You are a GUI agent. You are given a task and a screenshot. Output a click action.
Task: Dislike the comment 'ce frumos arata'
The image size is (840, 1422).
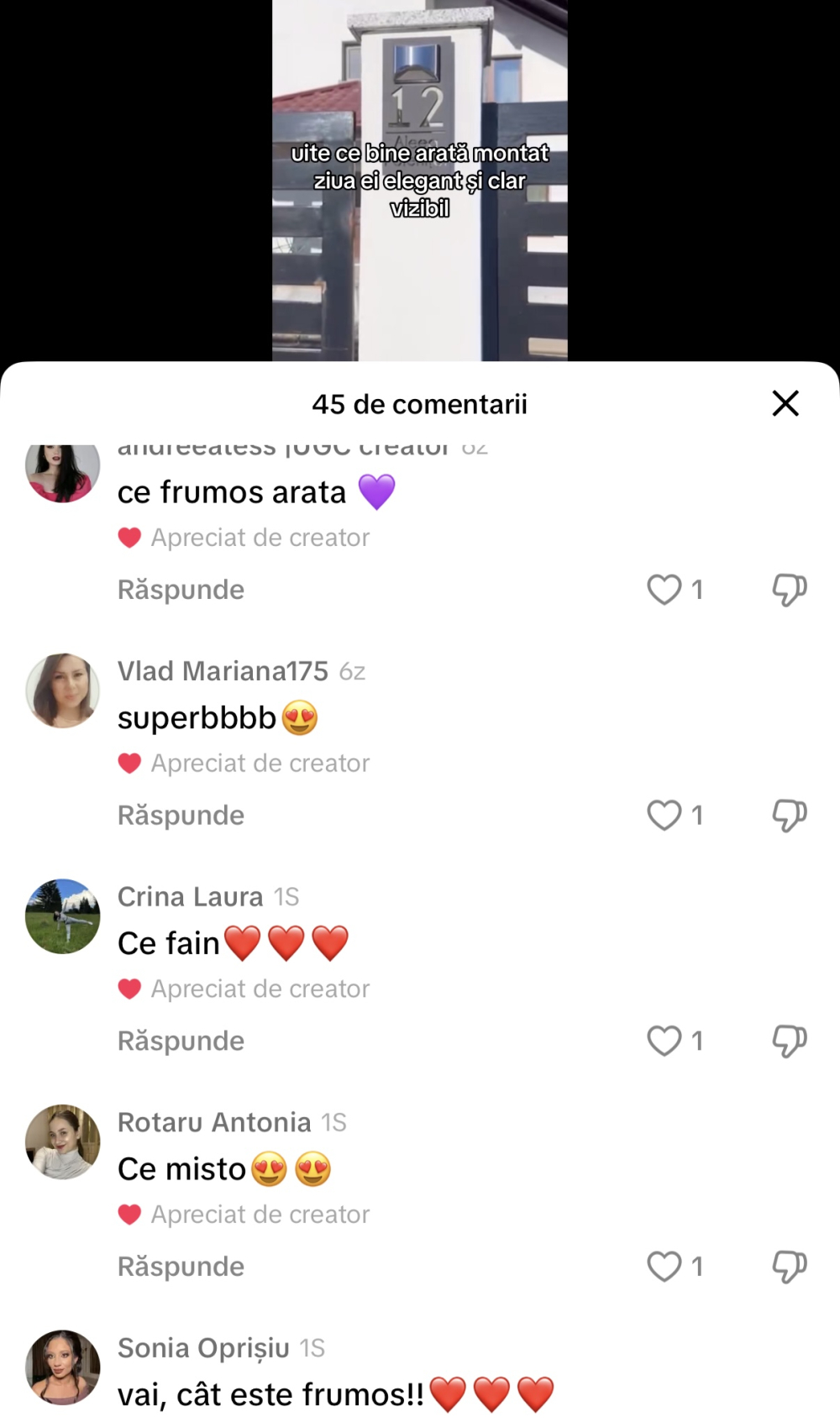pyautogui.click(x=789, y=590)
